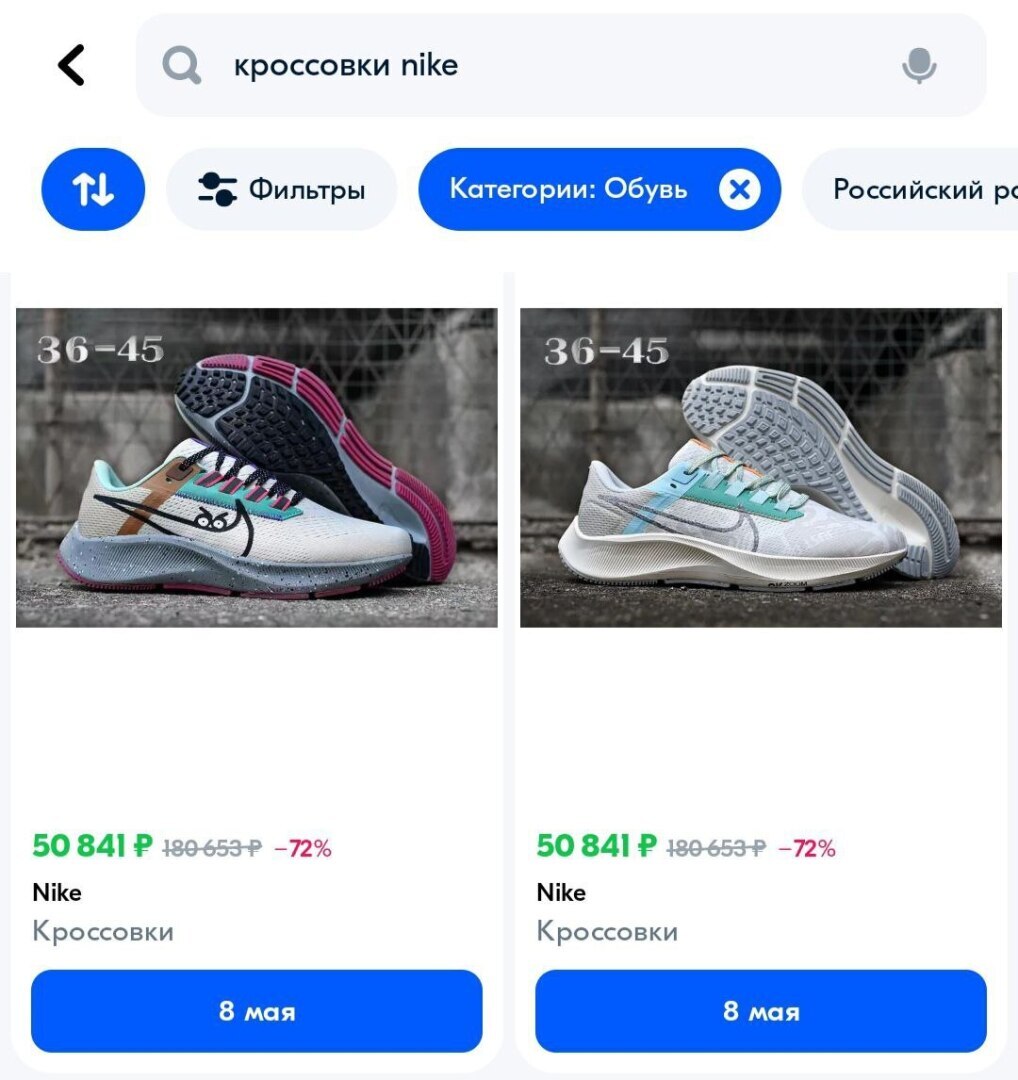Viewport: 1018px width, 1080px height.
Task: Open the colorful Nike sneaker with pink sole
Action: (x=256, y=467)
